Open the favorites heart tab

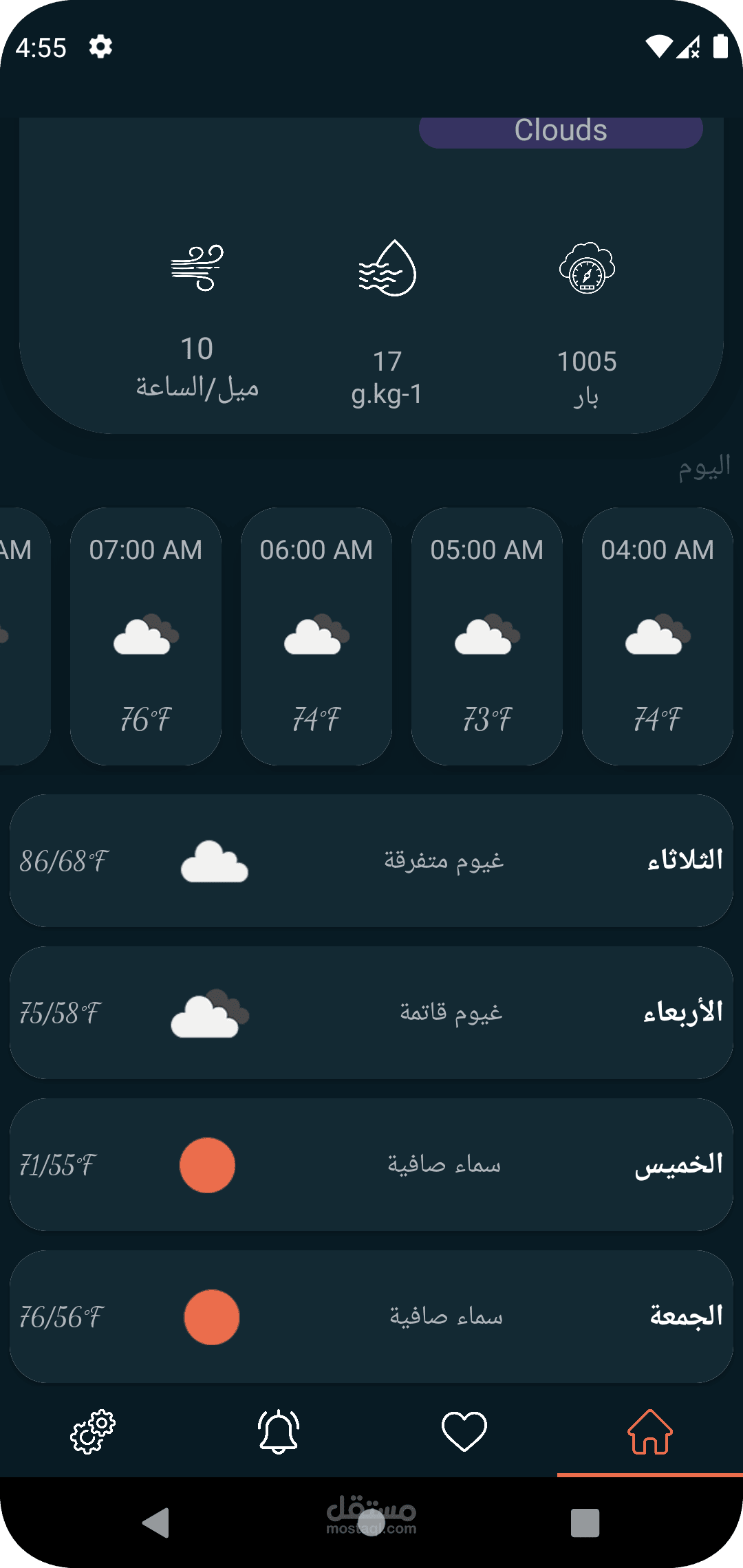click(464, 1432)
